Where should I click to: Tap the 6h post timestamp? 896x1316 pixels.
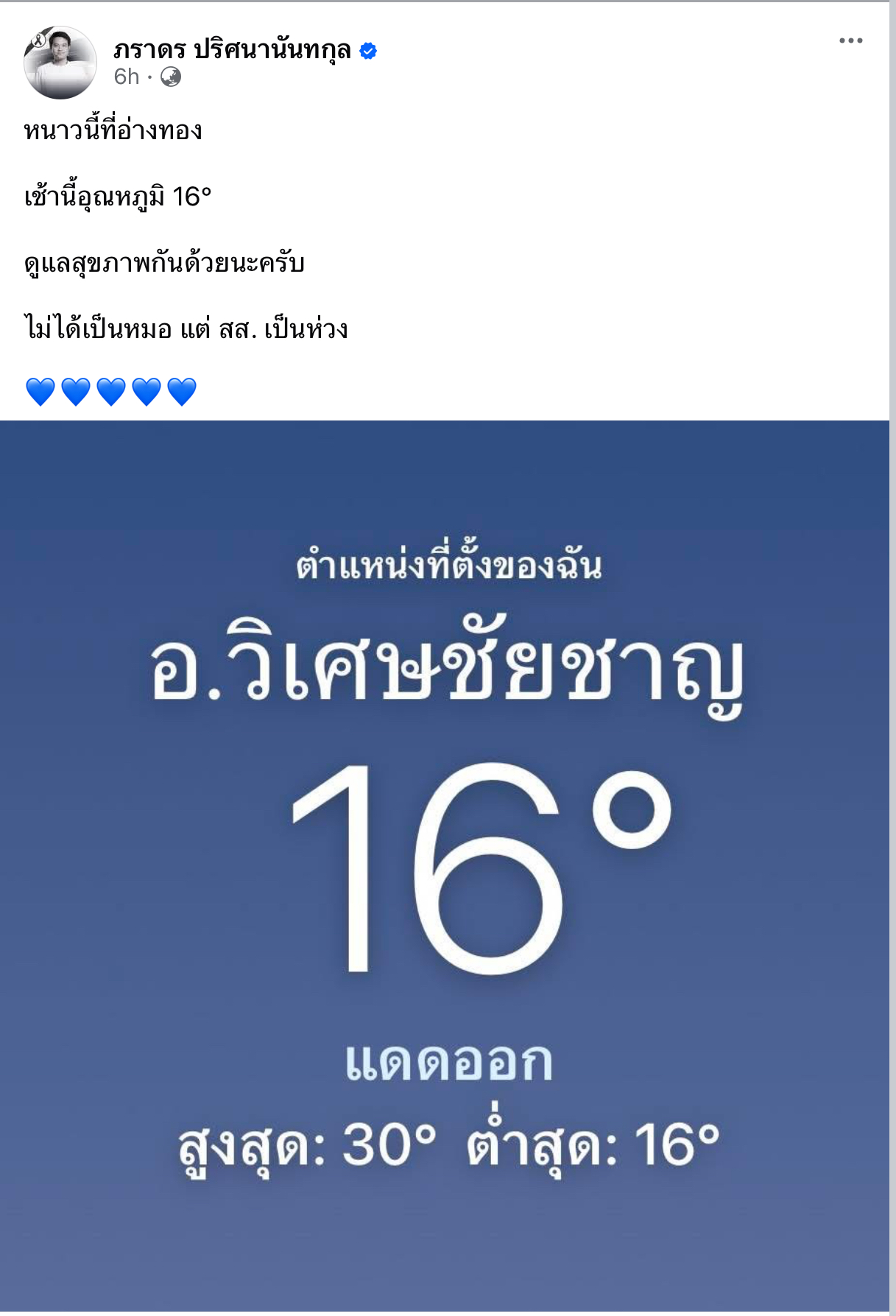pyautogui.click(x=126, y=77)
